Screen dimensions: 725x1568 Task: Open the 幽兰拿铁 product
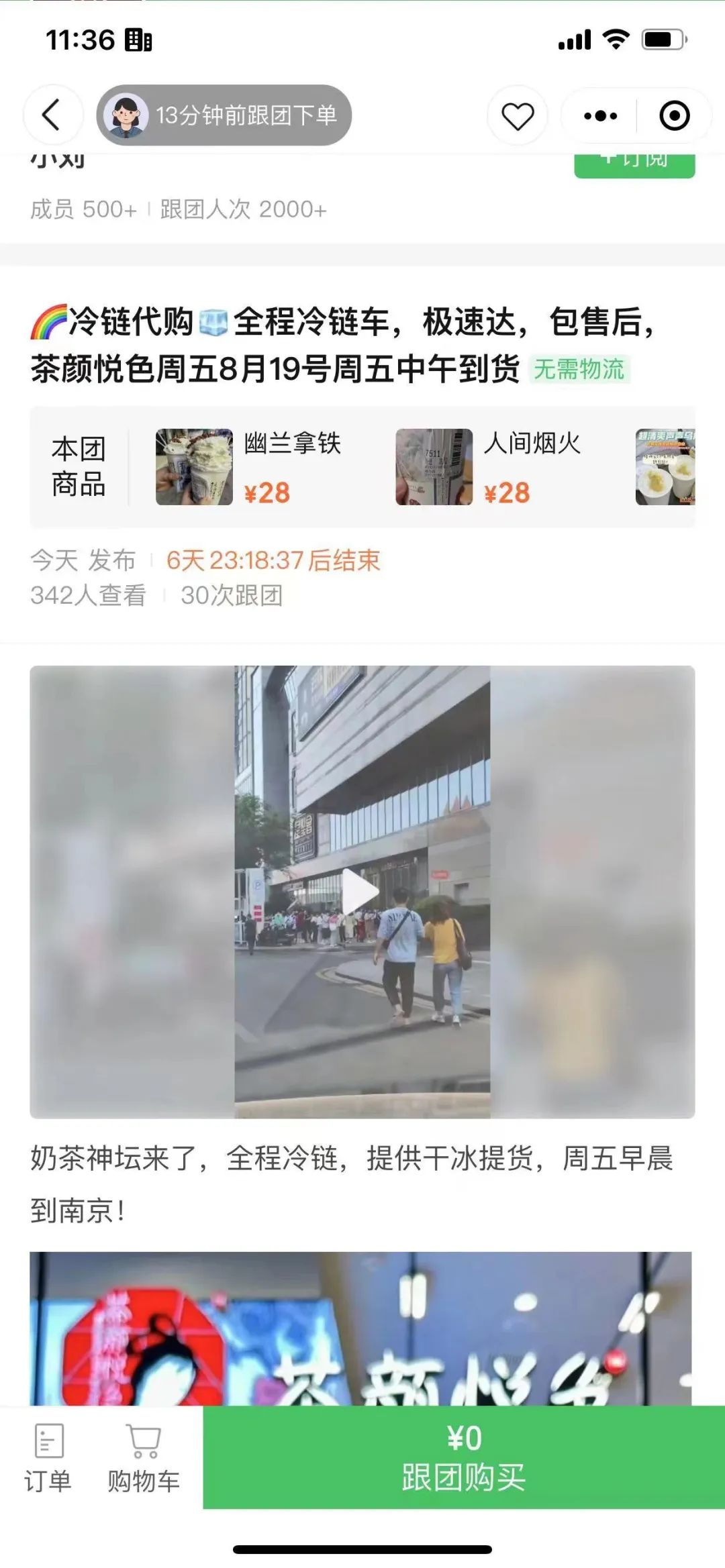pos(248,467)
